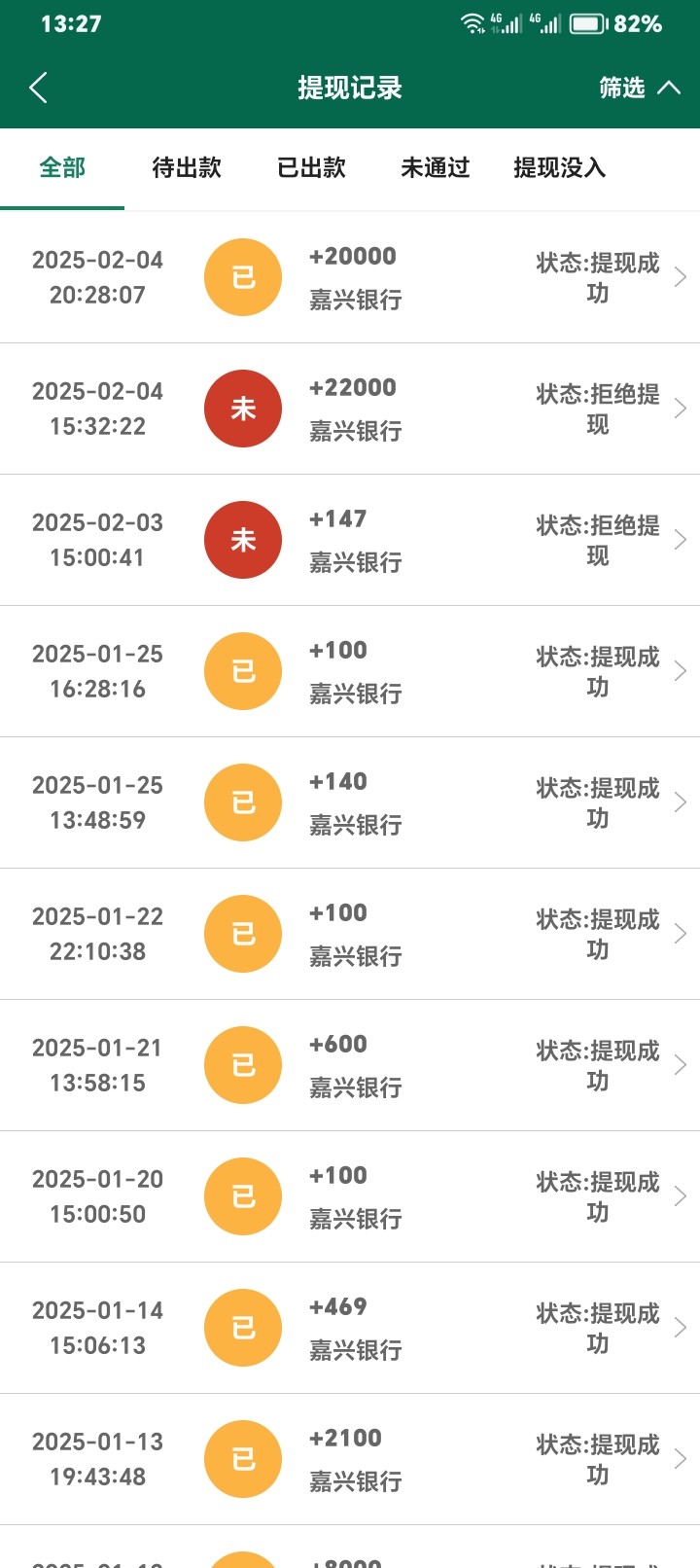Show the 未通过 records tab
This screenshot has height=1568, width=700.
tap(436, 167)
